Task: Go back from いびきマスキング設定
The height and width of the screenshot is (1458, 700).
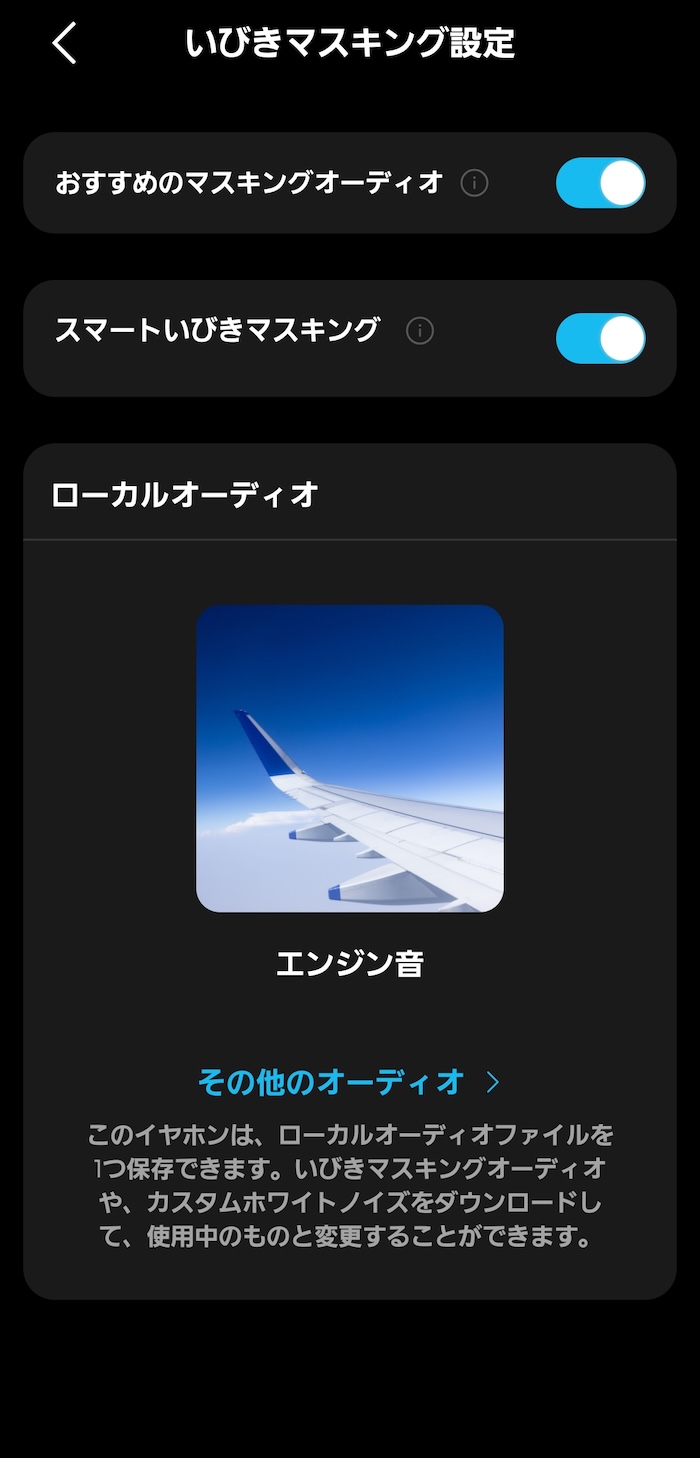Action: 65,44
